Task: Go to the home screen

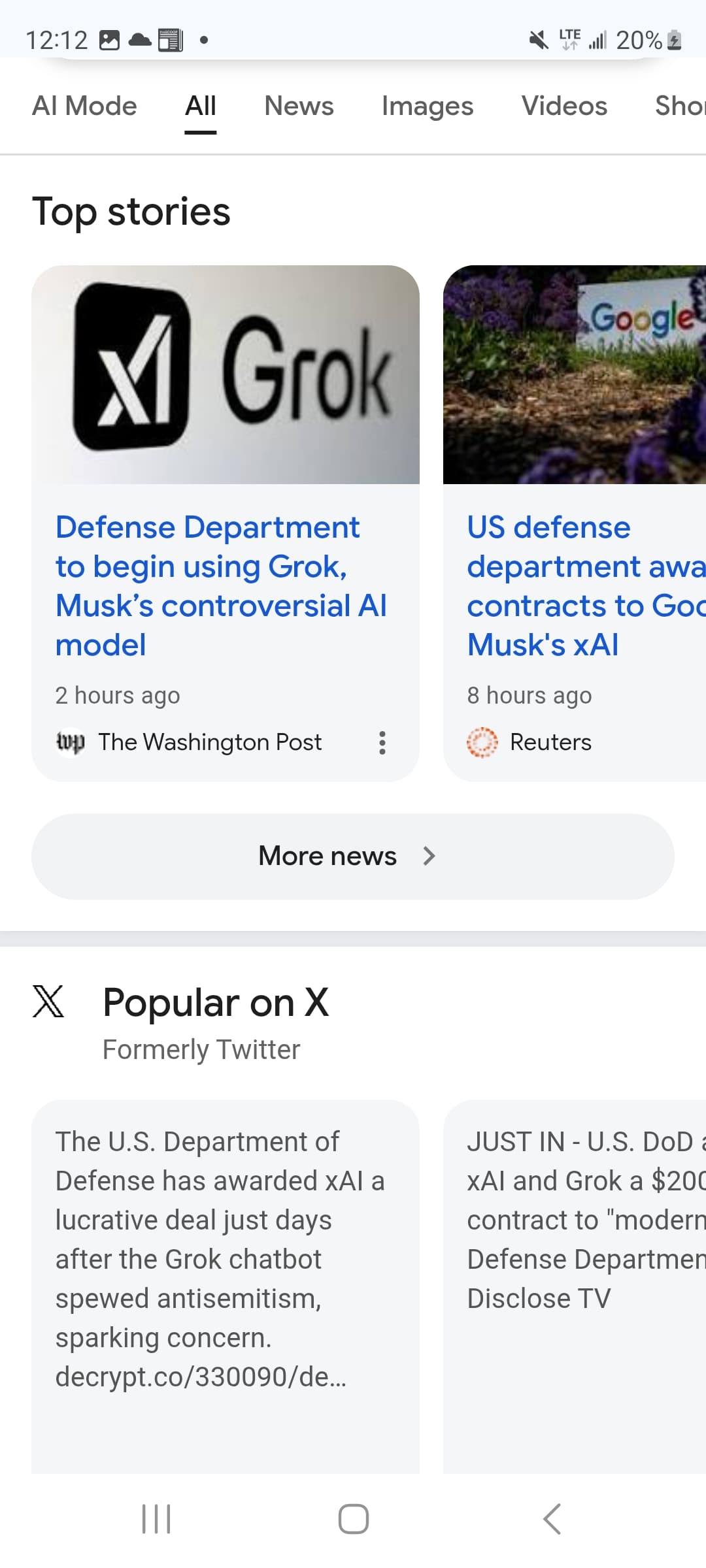Action: (353, 1518)
